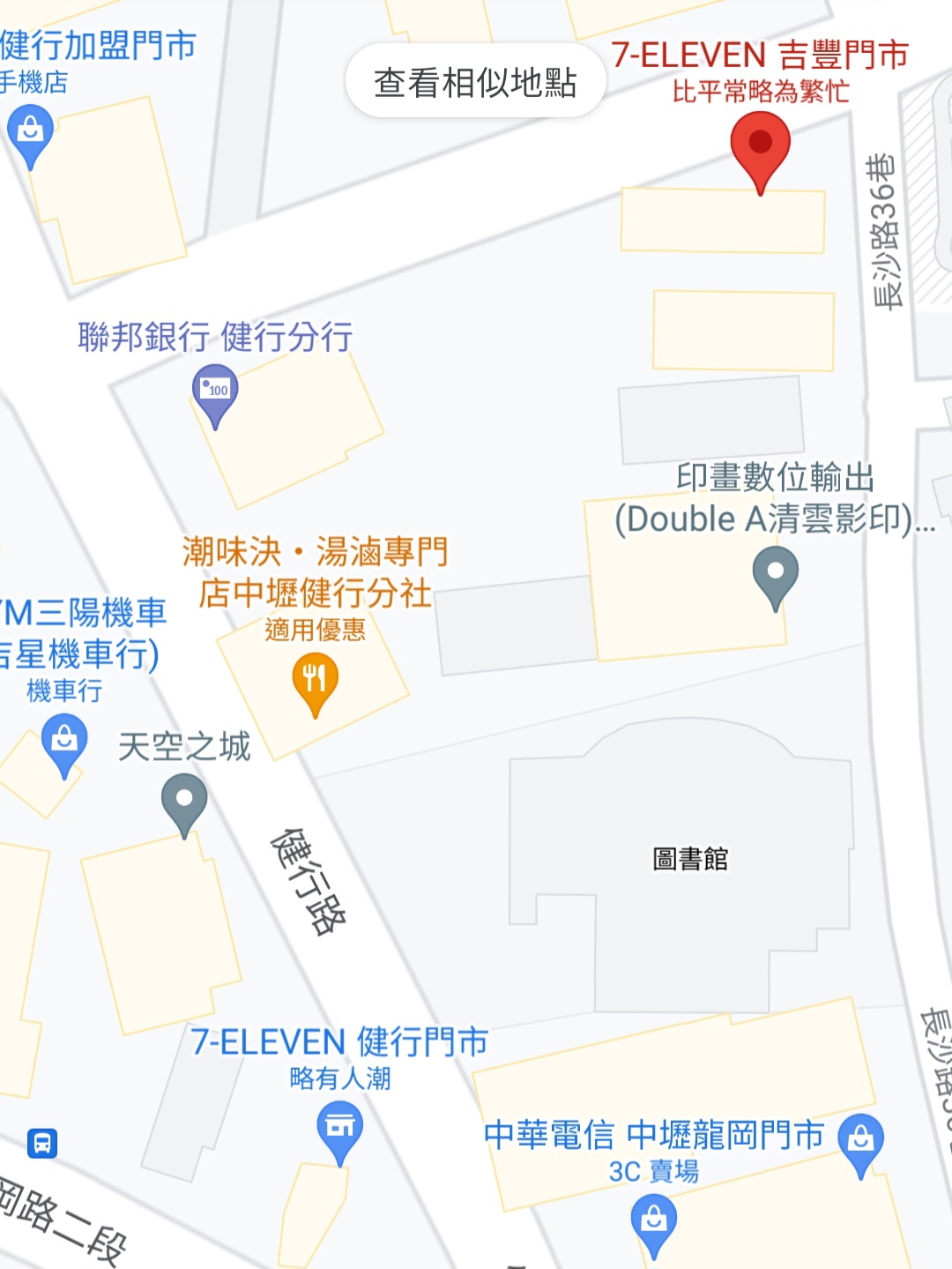This screenshot has width=952, height=1269.
Task: Open the 3C 賣場 shop marker
Action: click(x=653, y=1222)
